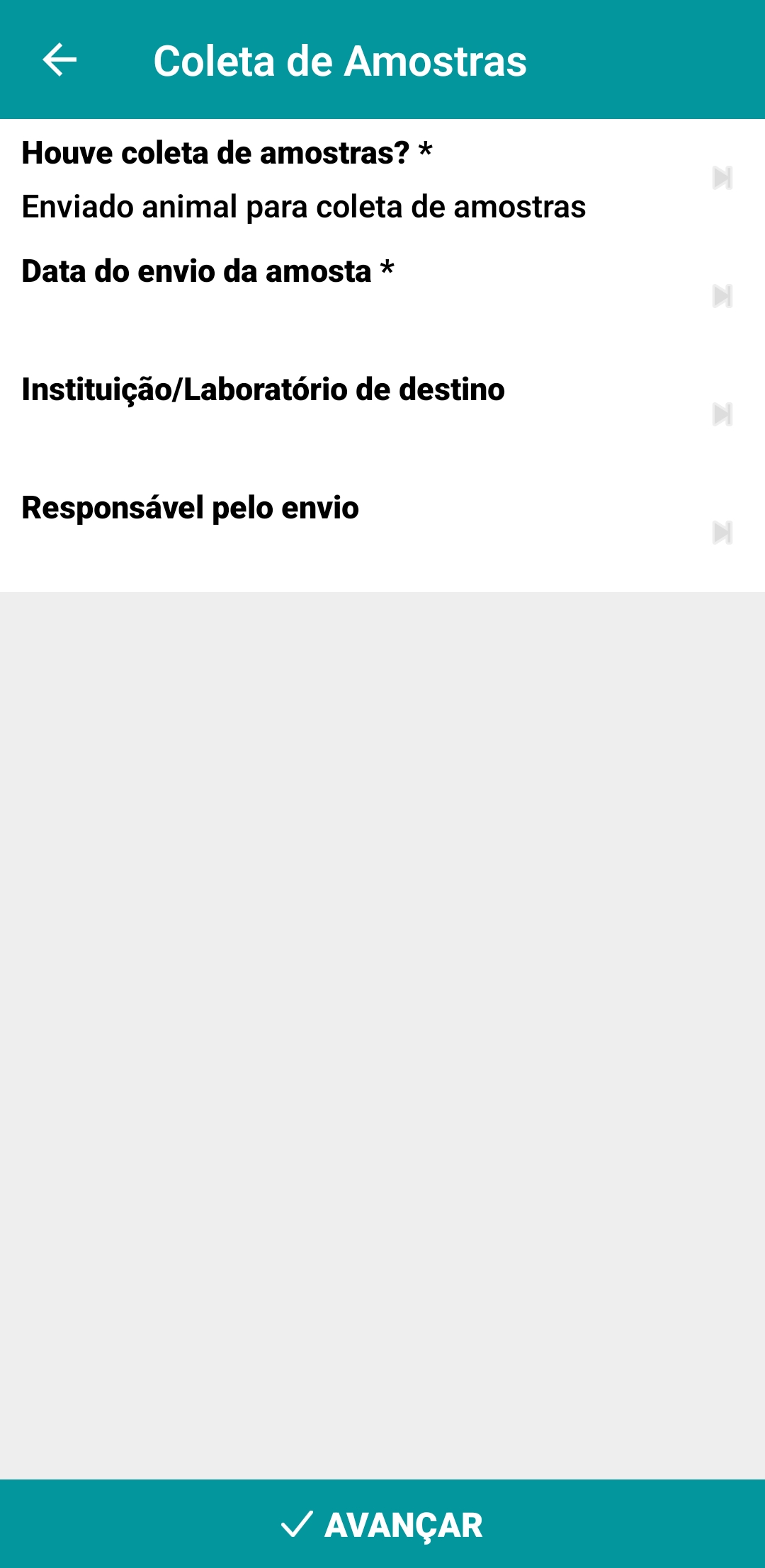
Task: Tap the back arrow in the teal header
Action: coord(59,61)
